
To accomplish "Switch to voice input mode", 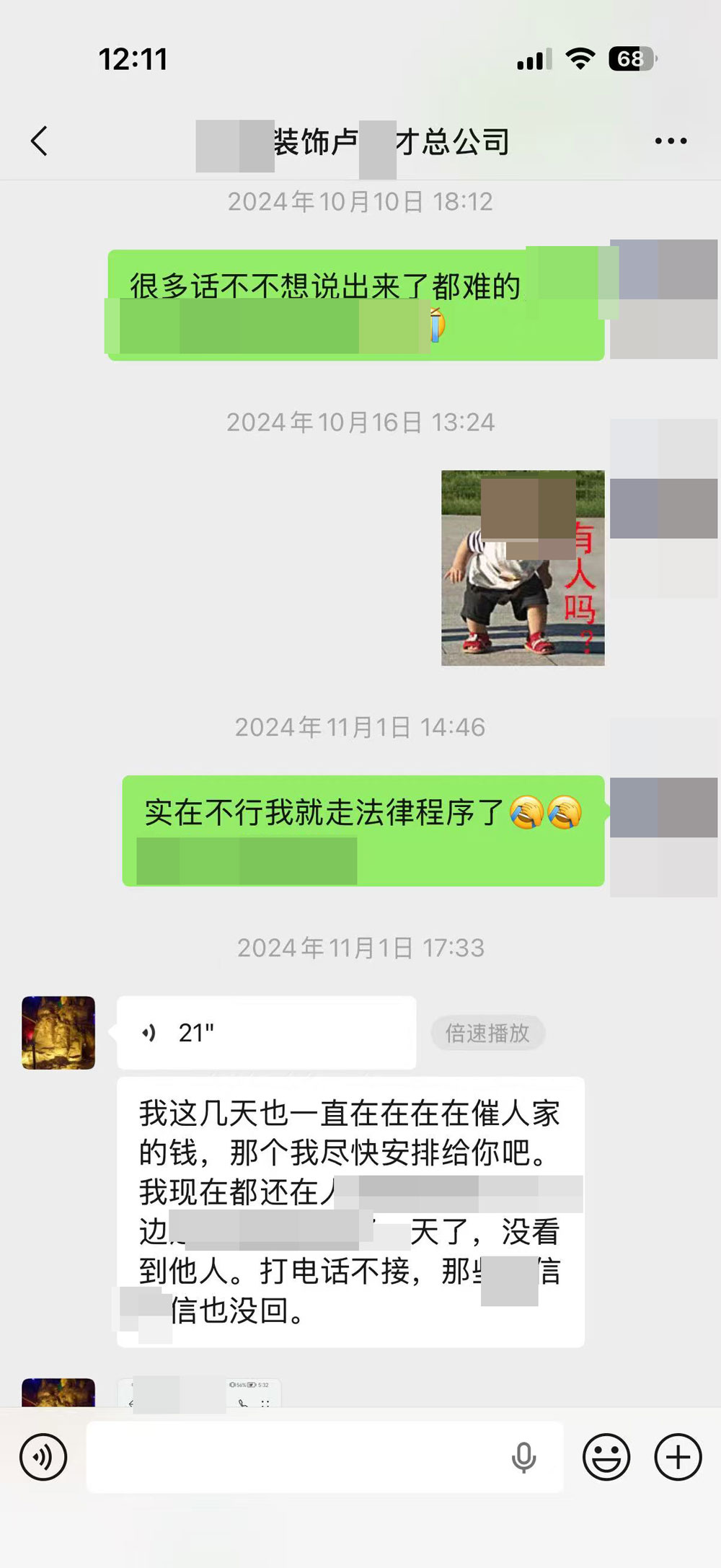I will tap(43, 1457).
